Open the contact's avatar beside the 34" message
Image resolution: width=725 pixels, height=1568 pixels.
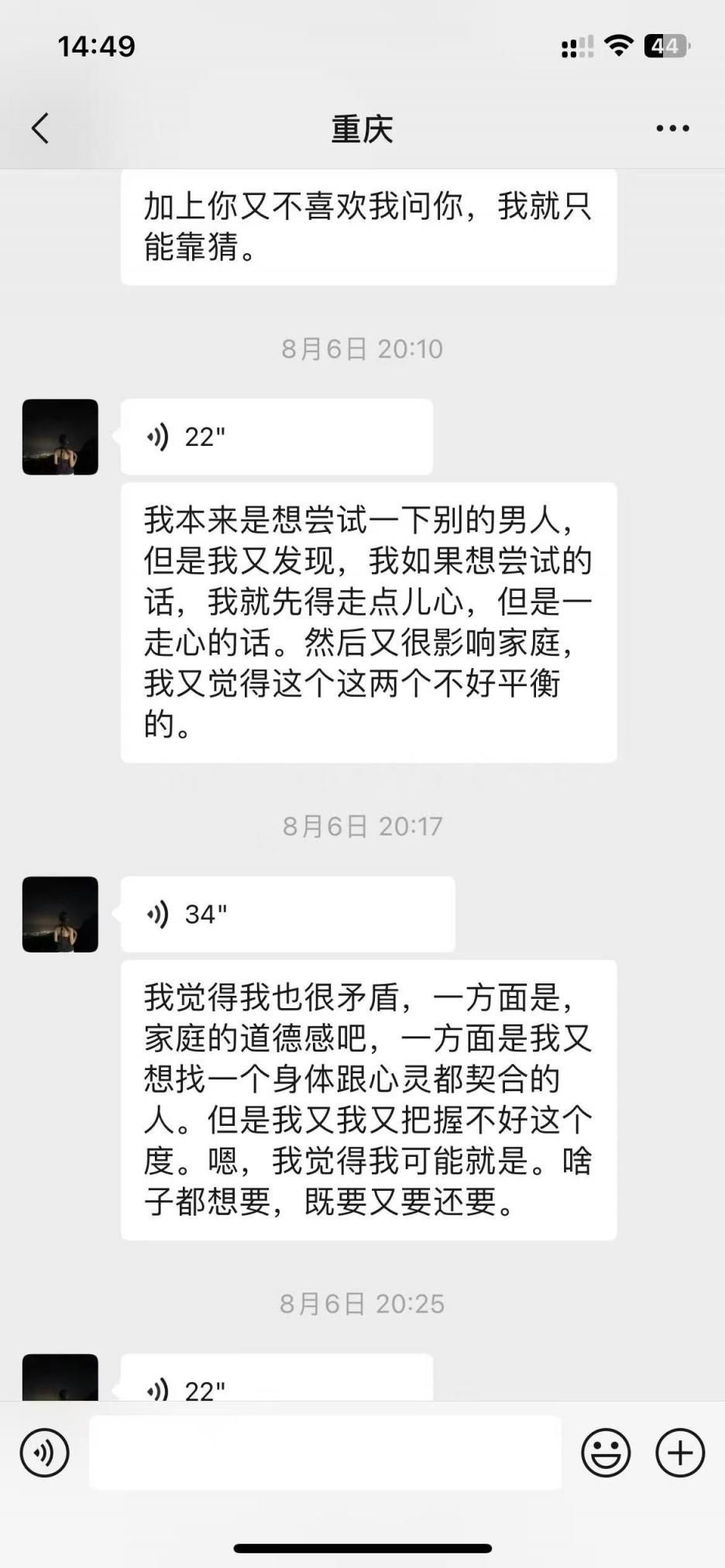pyautogui.click(x=60, y=914)
